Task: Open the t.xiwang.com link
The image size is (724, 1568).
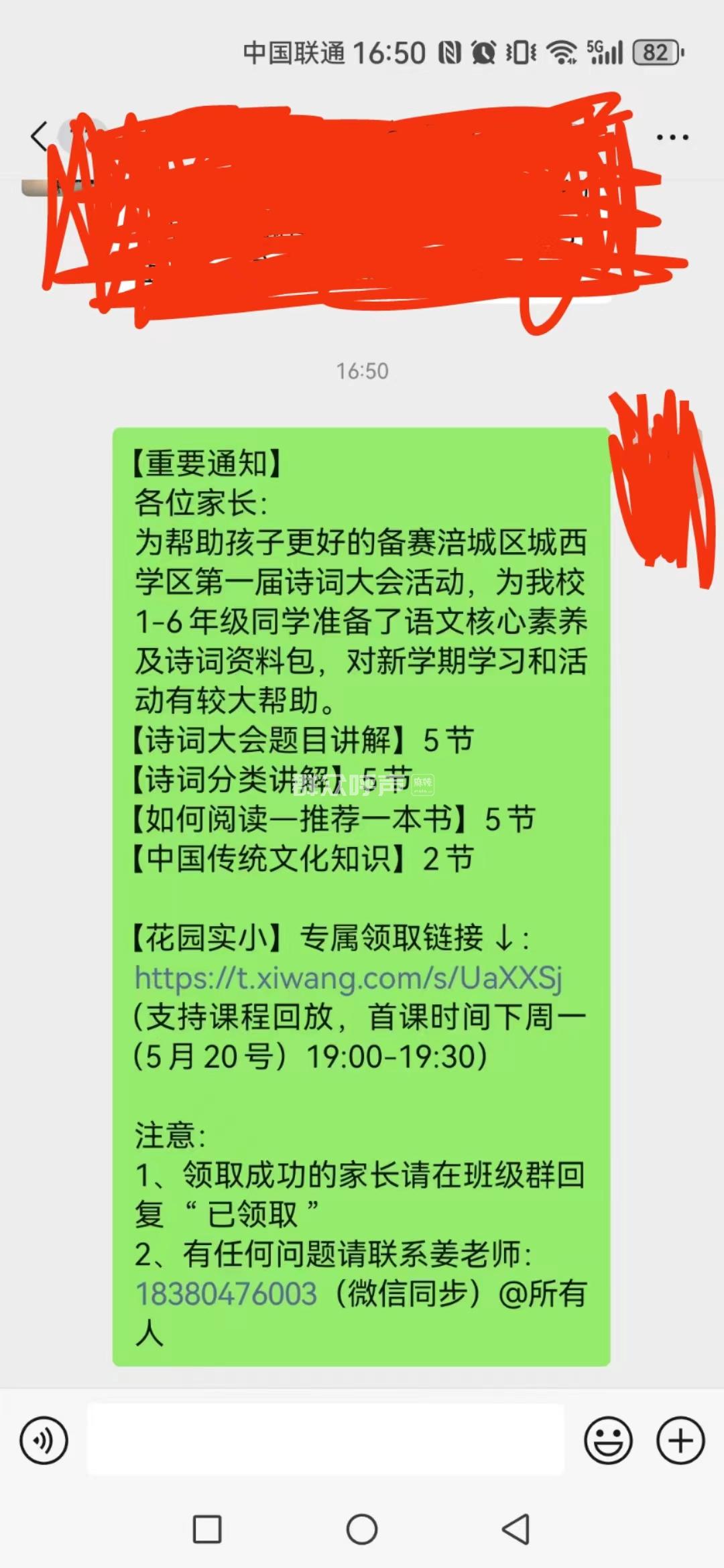Action: 348,978
